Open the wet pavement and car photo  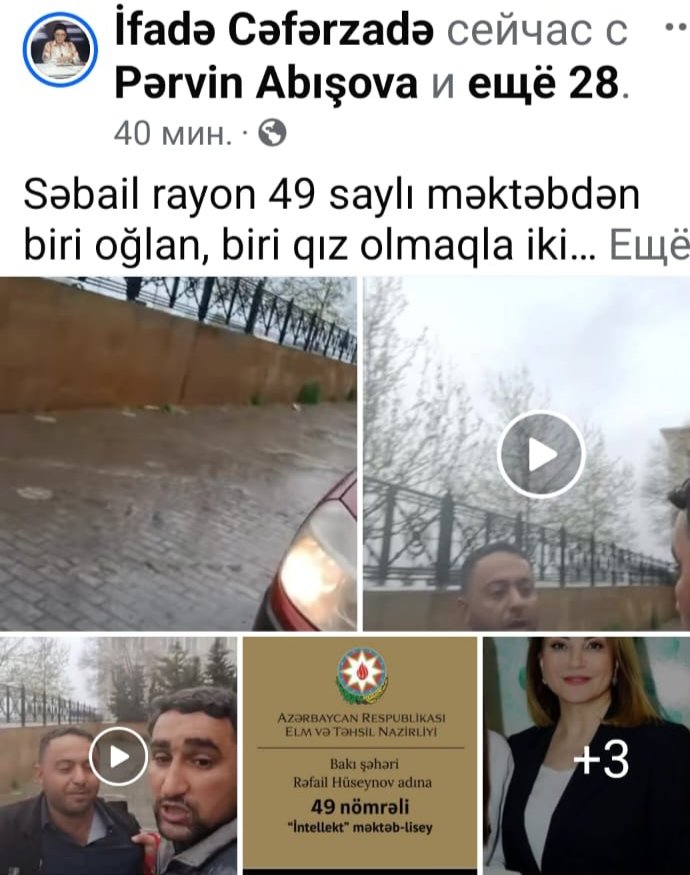178,452
